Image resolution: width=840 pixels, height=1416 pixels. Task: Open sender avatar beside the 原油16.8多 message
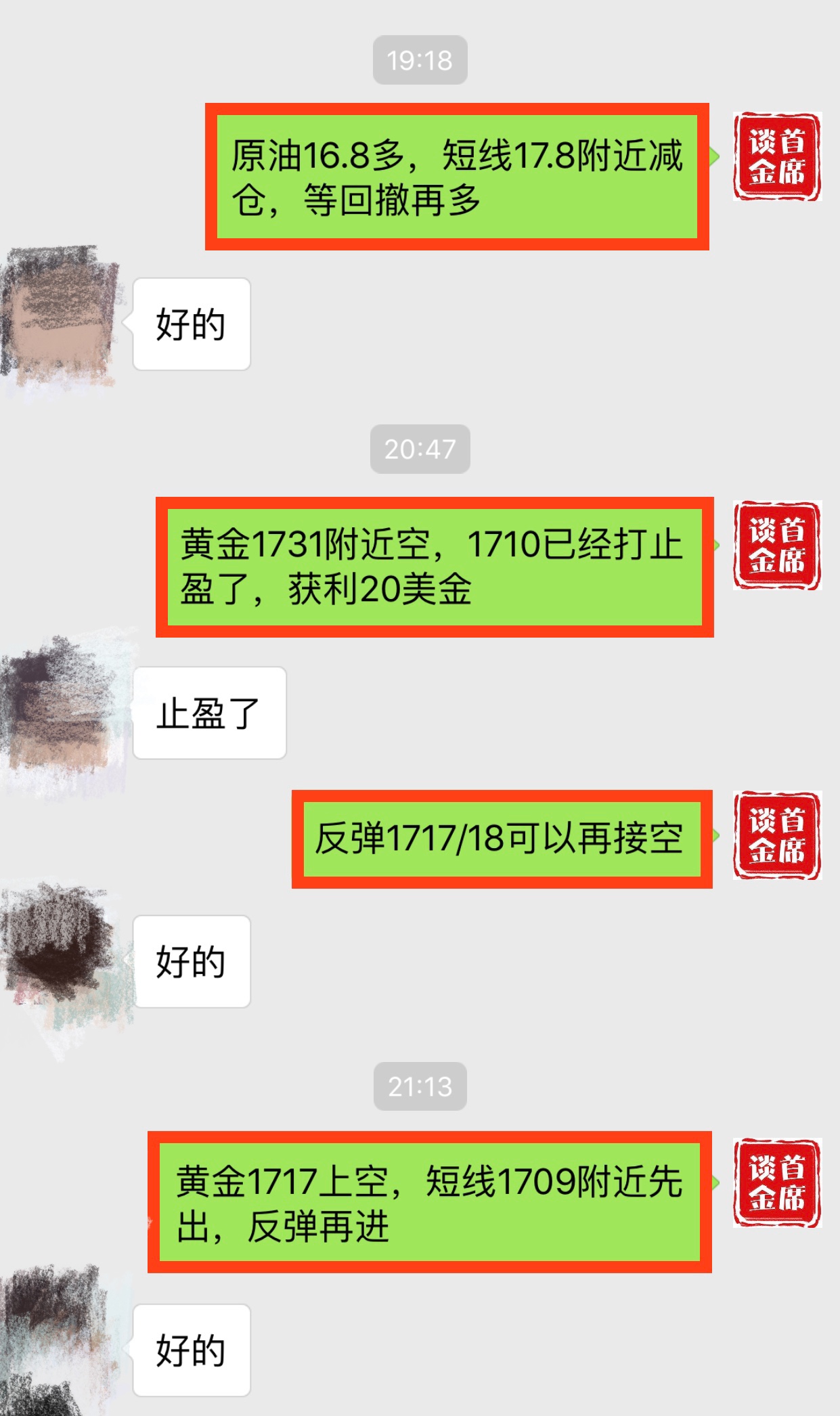click(776, 156)
